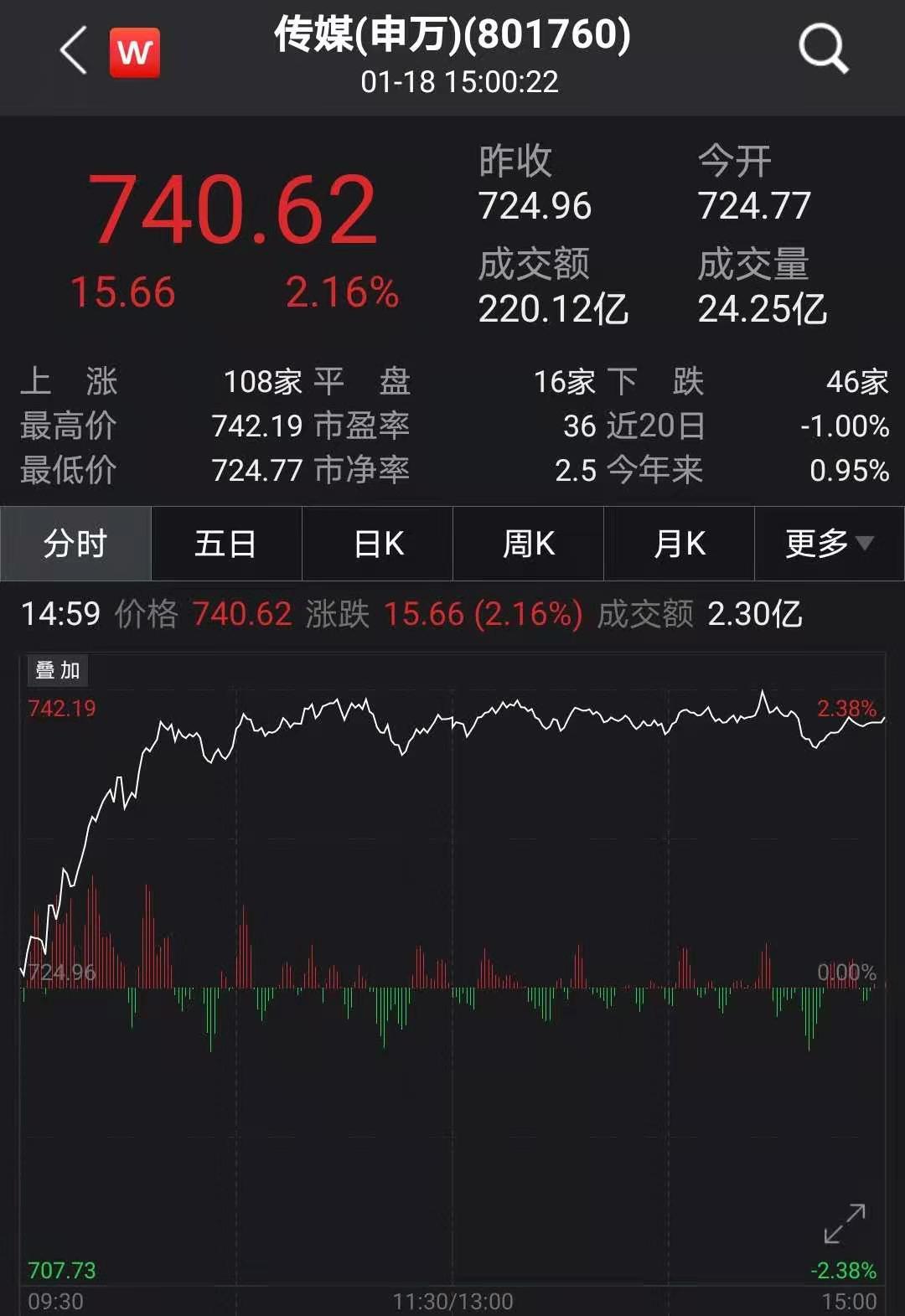Select the 分时 chart tab
This screenshot has height=1316, width=905.
(75, 544)
